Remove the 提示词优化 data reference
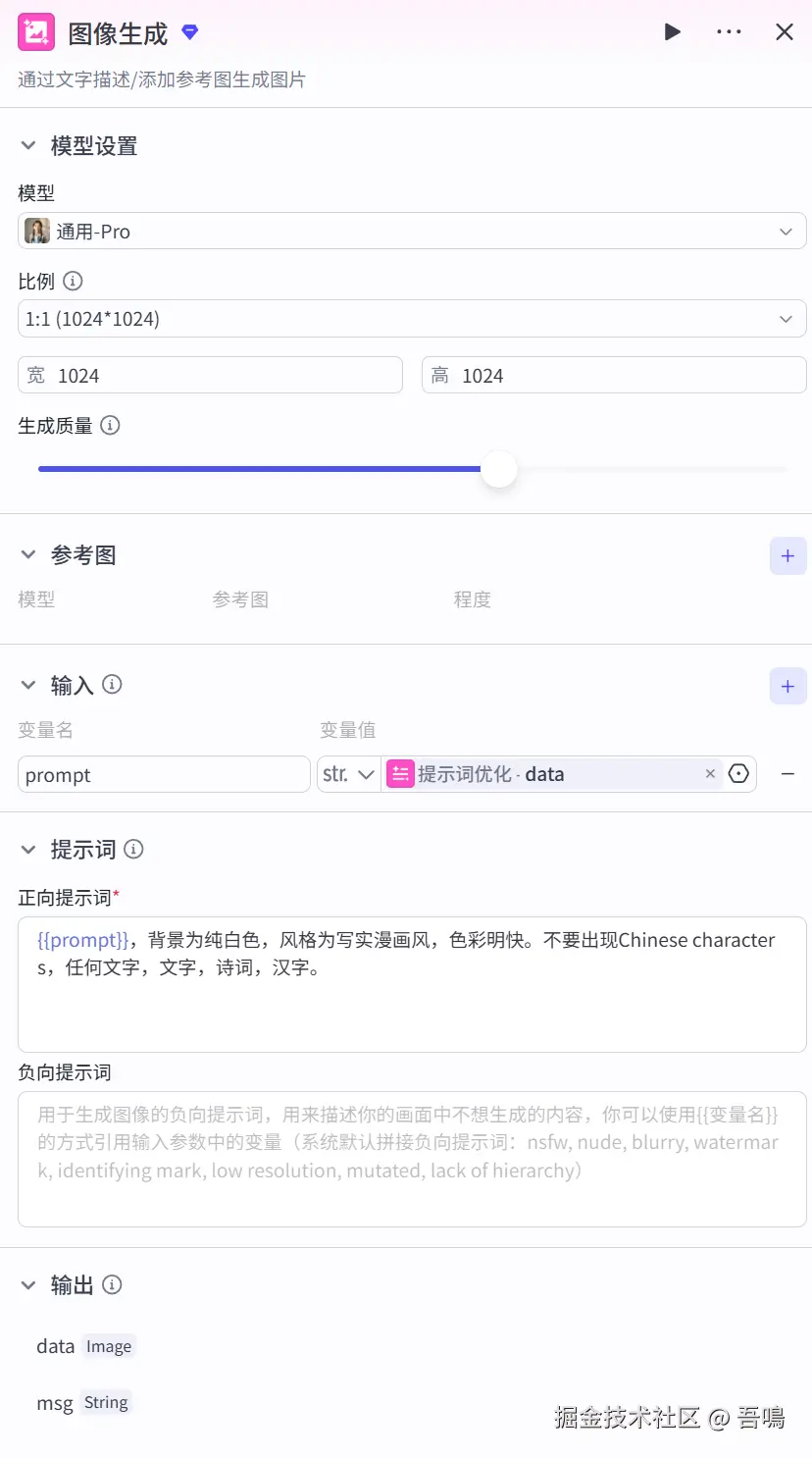The height and width of the screenshot is (1458, 812). coord(710,774)
